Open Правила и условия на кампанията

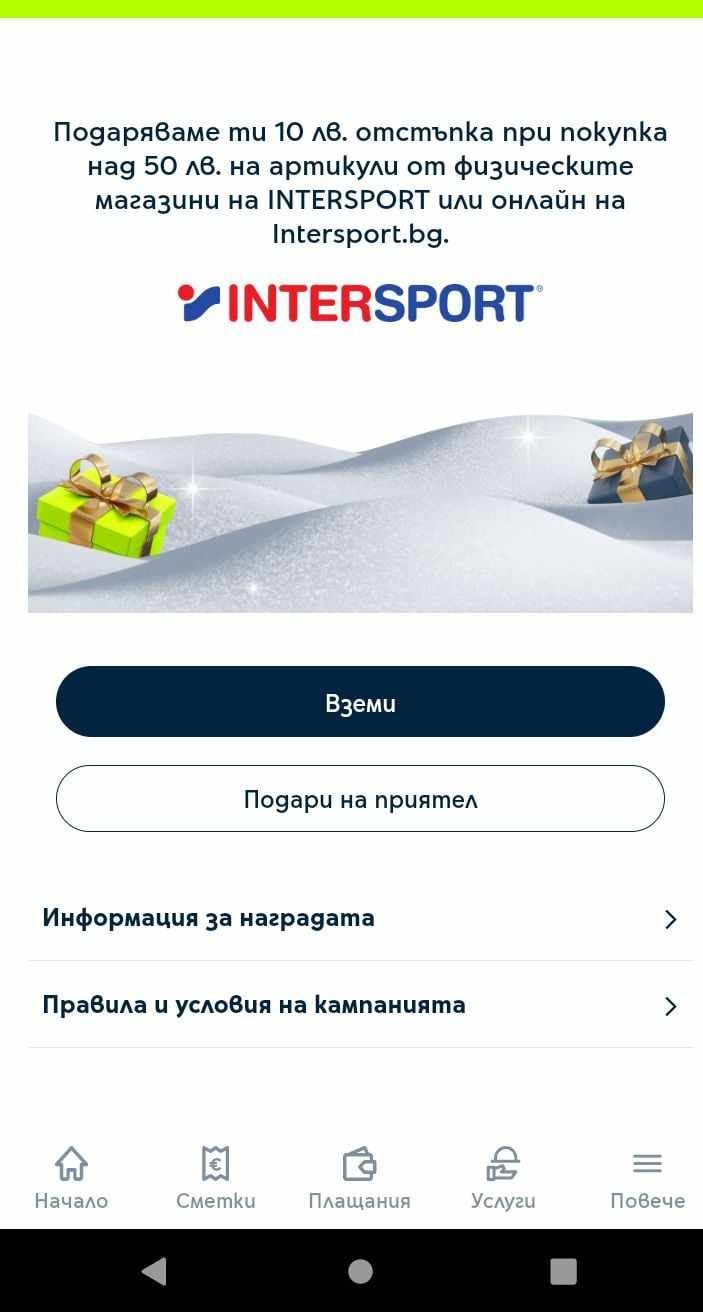(x=360, y=1005)
